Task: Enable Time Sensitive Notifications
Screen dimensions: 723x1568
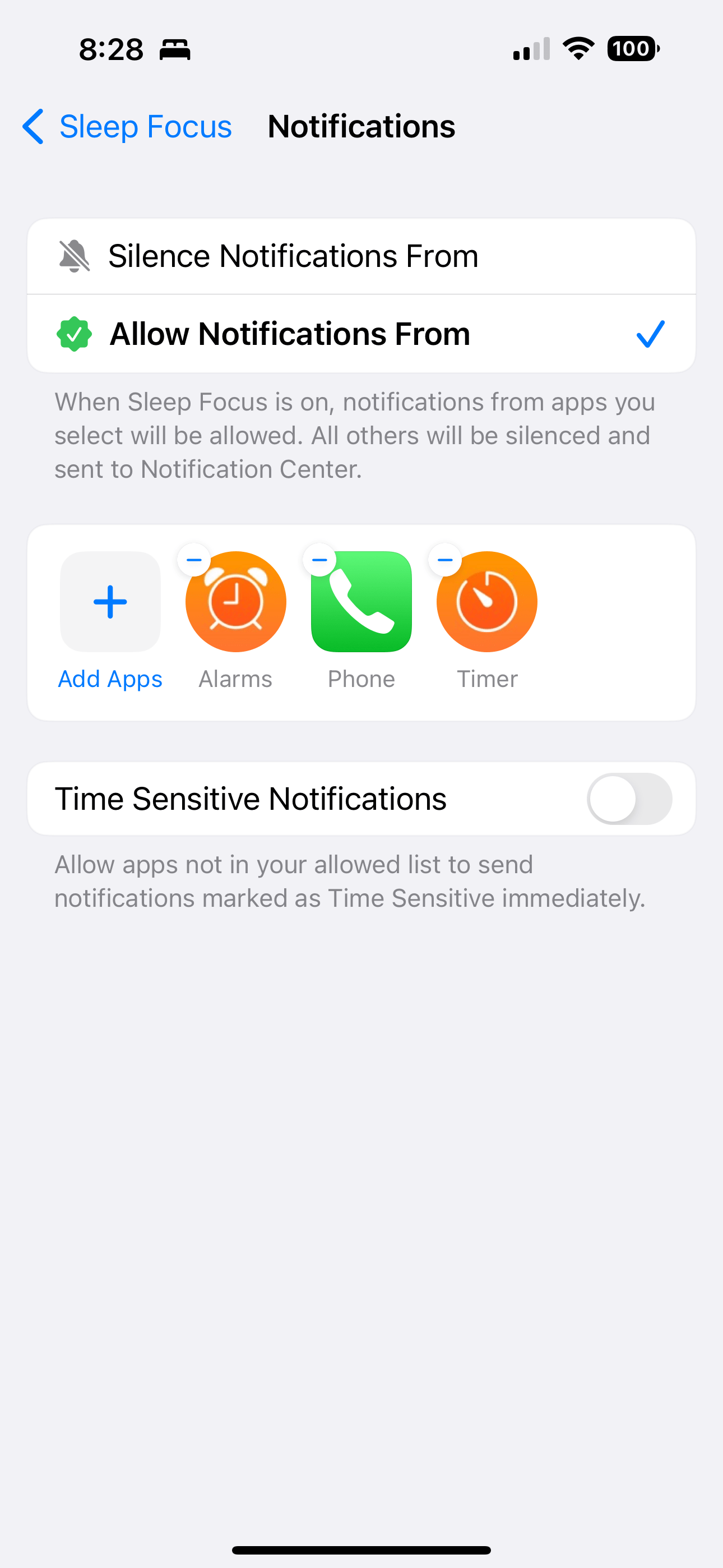Action: pos(631,799)
